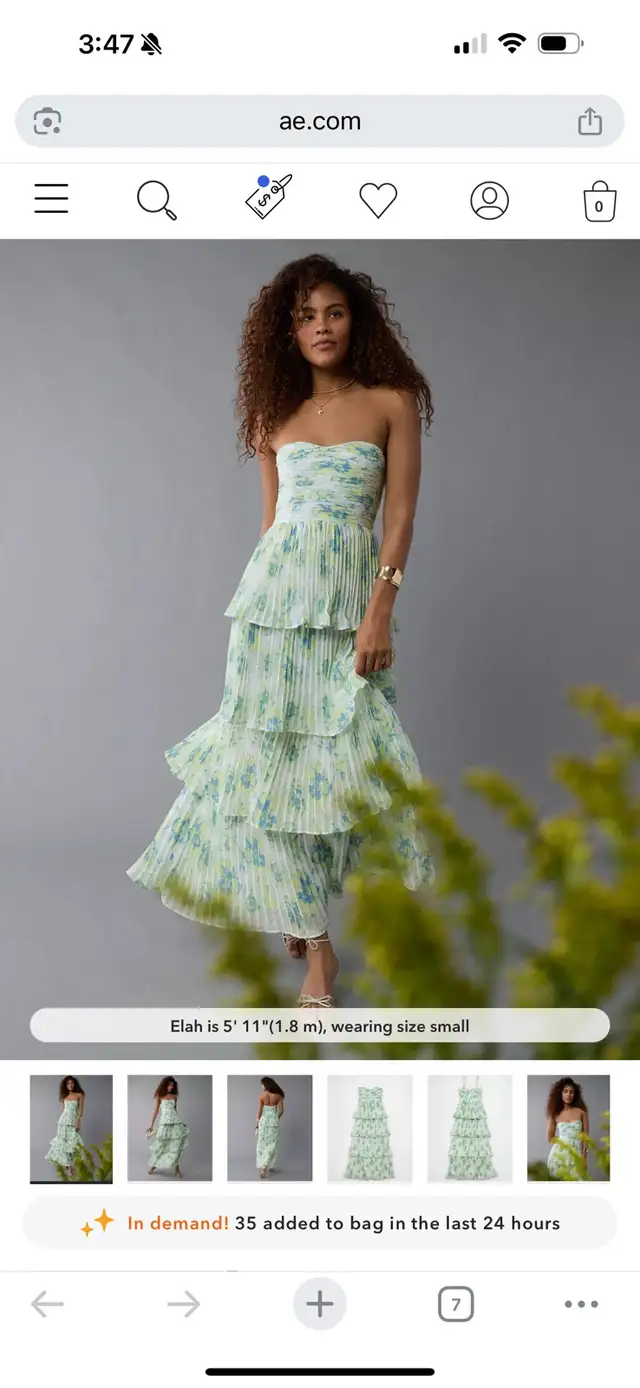Open the tab switcher showing 7 tabs

pyautogui.click(x=456, y=1304)
